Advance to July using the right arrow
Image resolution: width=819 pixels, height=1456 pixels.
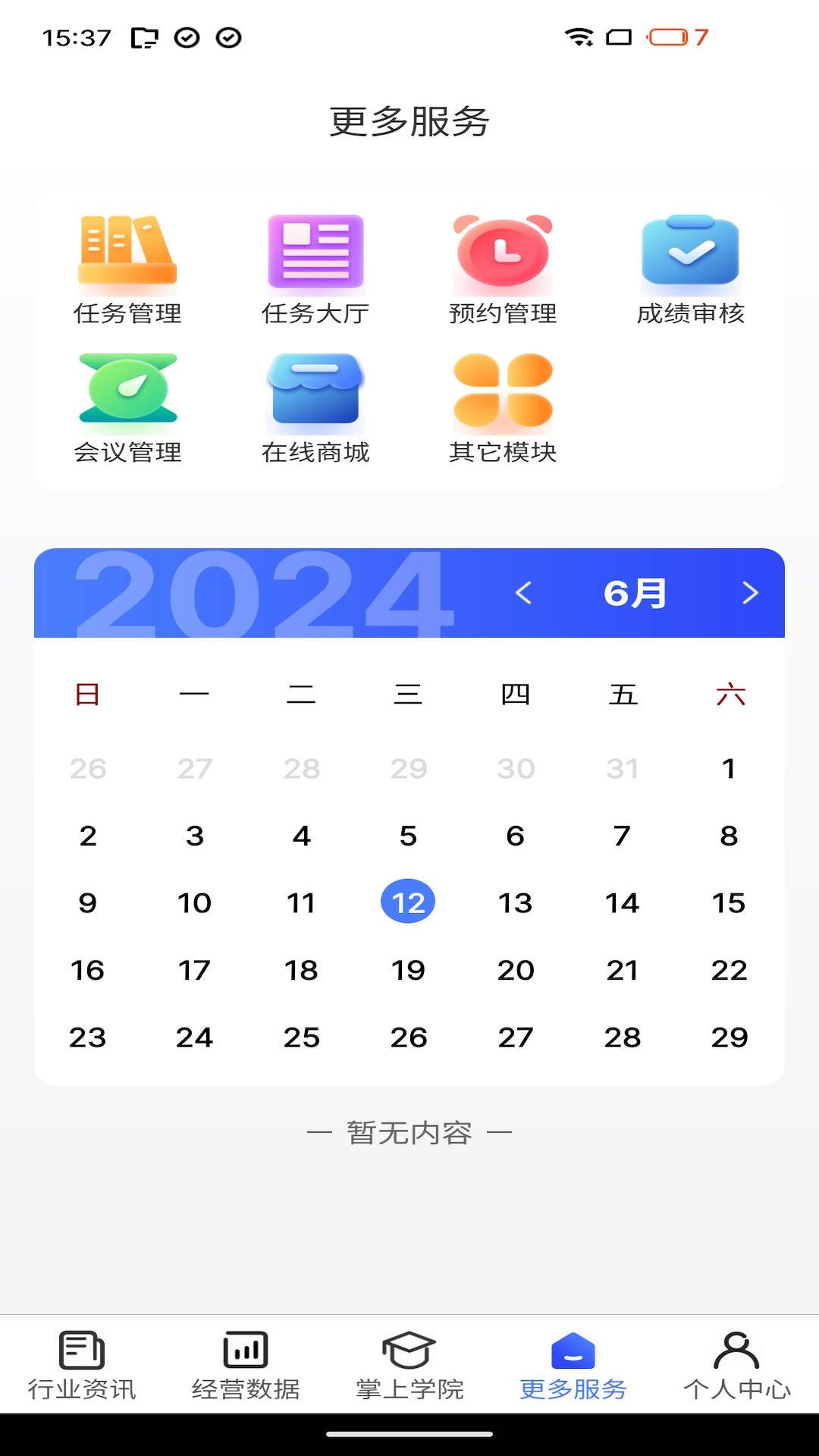coord(750,595)
